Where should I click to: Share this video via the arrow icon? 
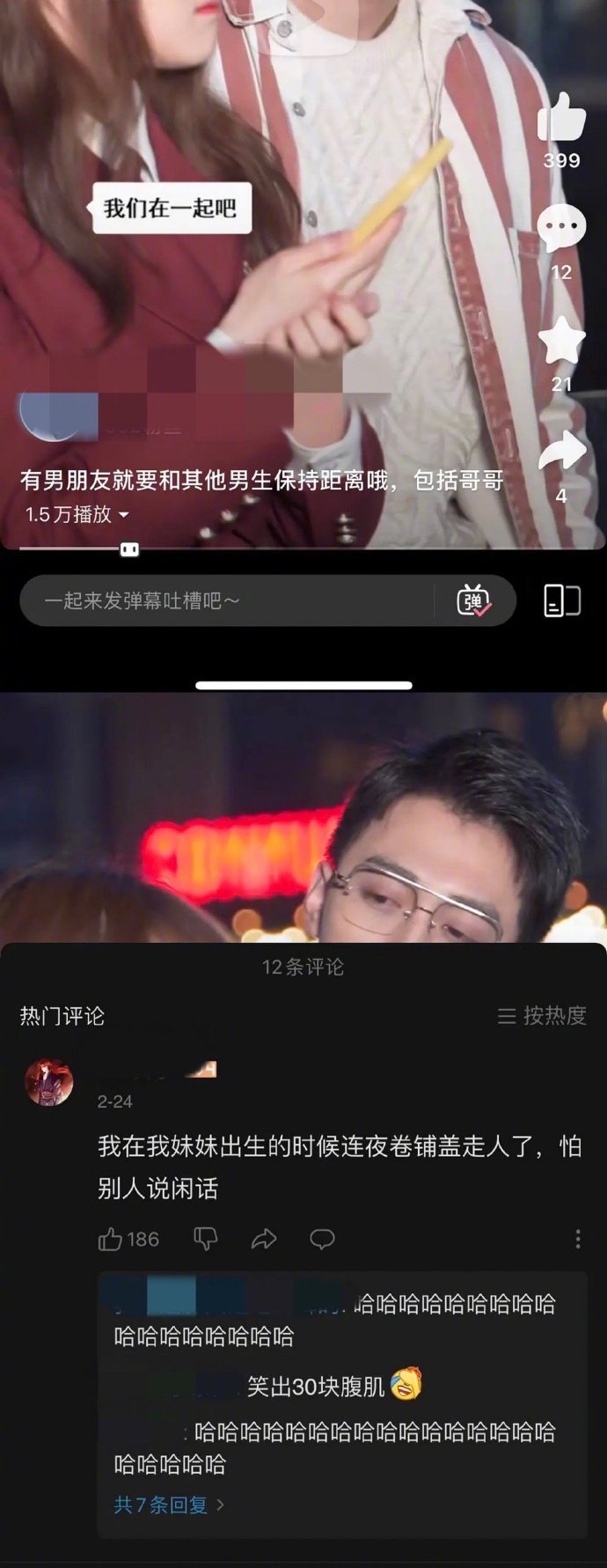[561, 453]
